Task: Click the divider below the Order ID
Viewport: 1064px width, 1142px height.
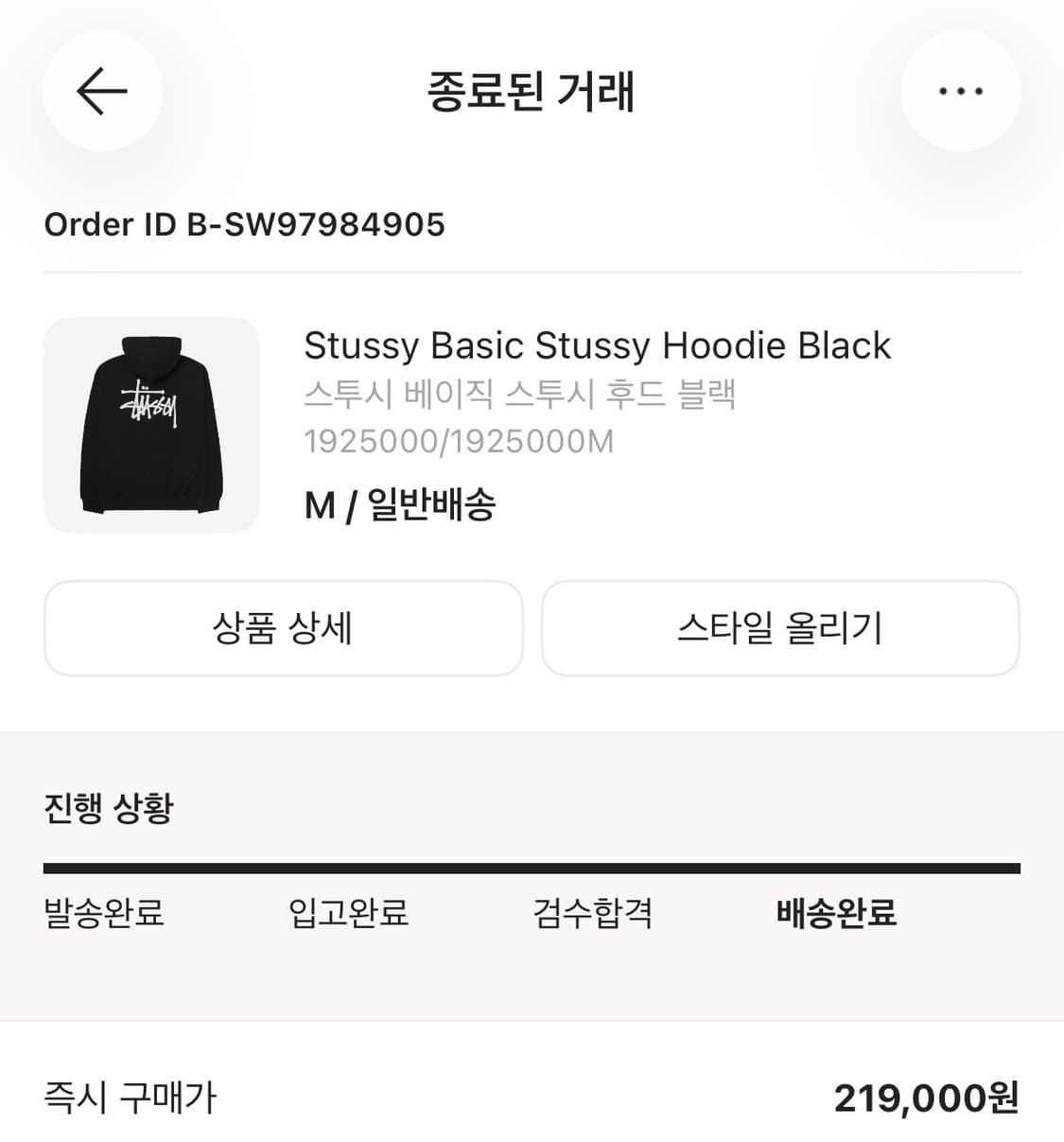Action: [532, 272]
